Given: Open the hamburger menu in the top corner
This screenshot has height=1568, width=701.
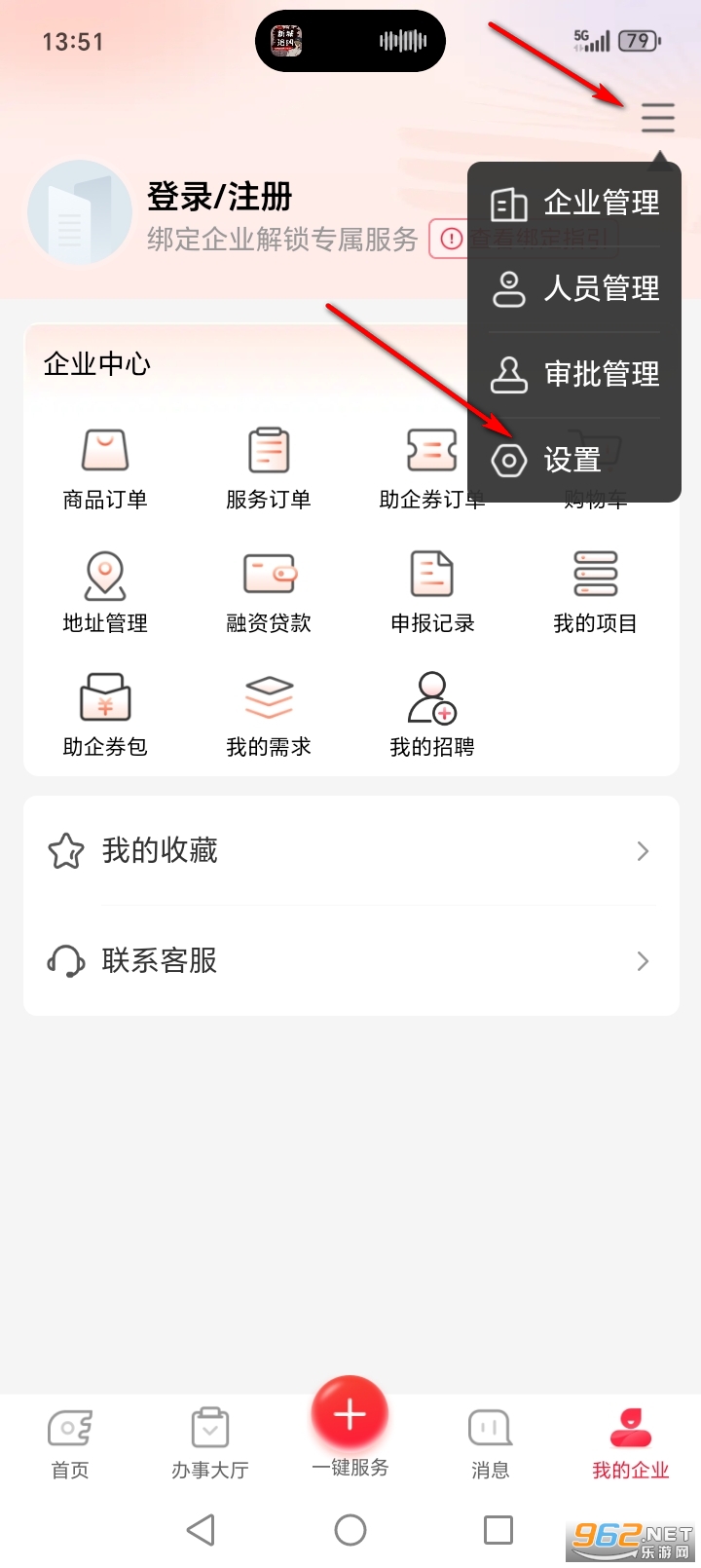Looking at the screenshot, I should click(x=657, y=117).
